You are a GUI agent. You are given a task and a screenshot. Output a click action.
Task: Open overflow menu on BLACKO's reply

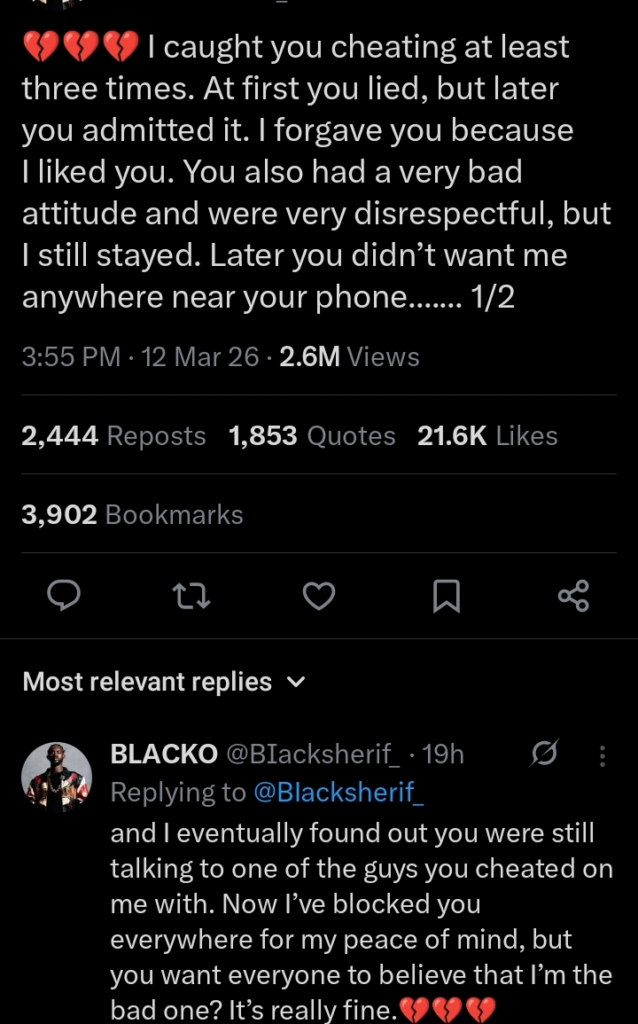602,756
